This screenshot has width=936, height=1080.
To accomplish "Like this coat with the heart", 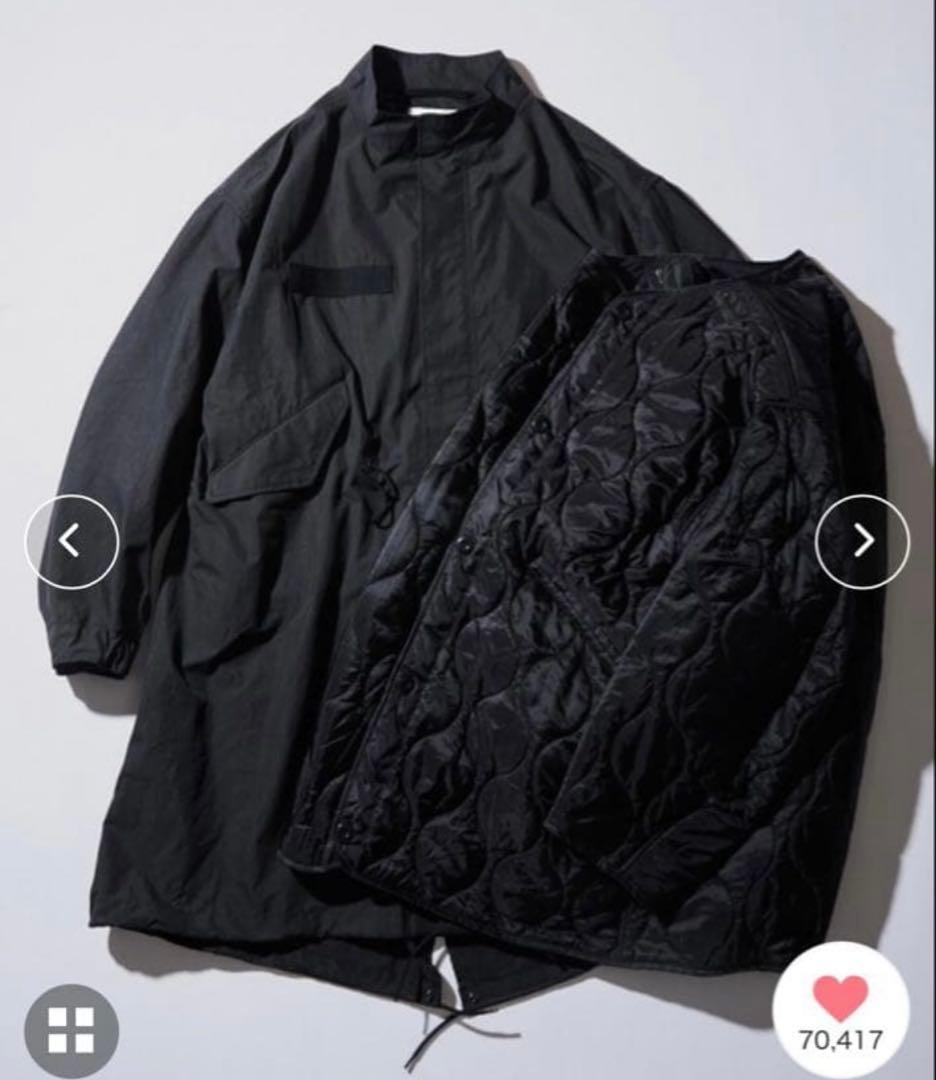I will click(x=840, y=999).
